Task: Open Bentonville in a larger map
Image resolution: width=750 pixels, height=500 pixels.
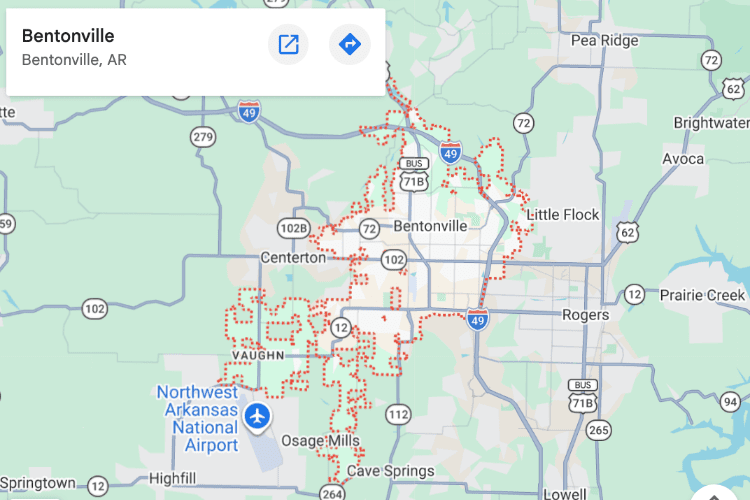Action: [x=288, y=44]
